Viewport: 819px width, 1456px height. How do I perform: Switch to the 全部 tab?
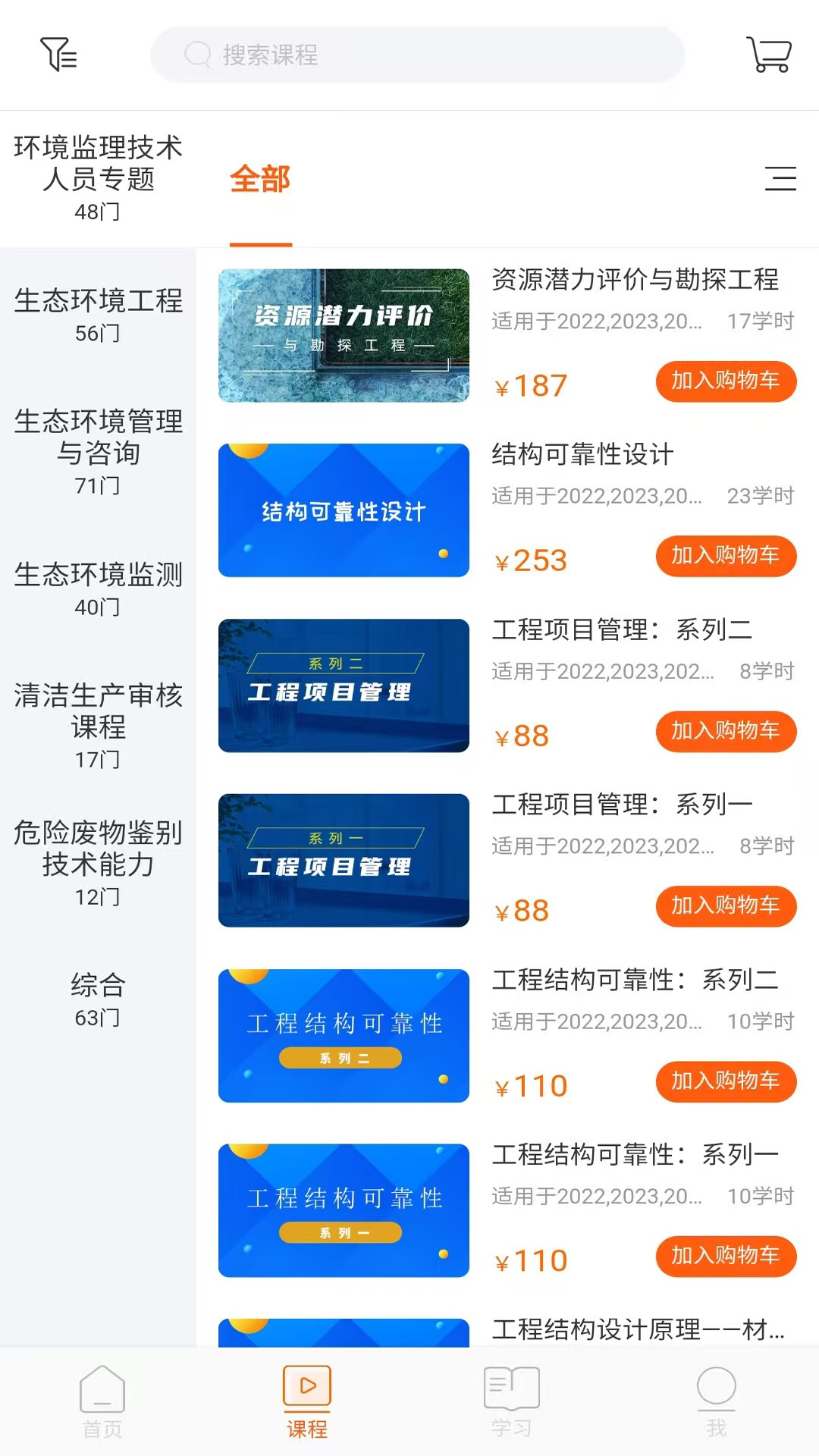click(x=259, y=180)
